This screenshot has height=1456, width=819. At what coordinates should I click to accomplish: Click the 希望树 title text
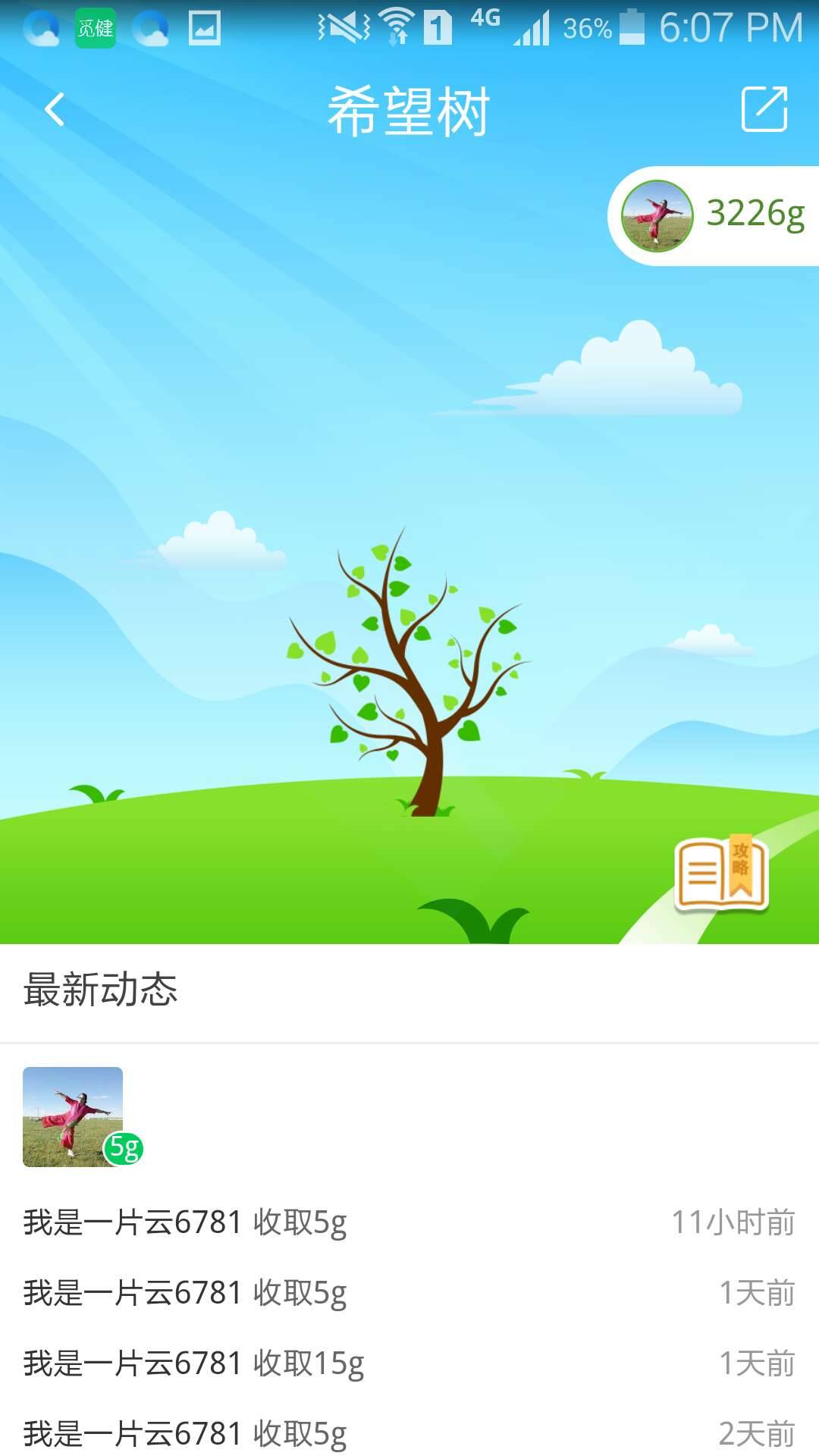[x=409, y=108]
